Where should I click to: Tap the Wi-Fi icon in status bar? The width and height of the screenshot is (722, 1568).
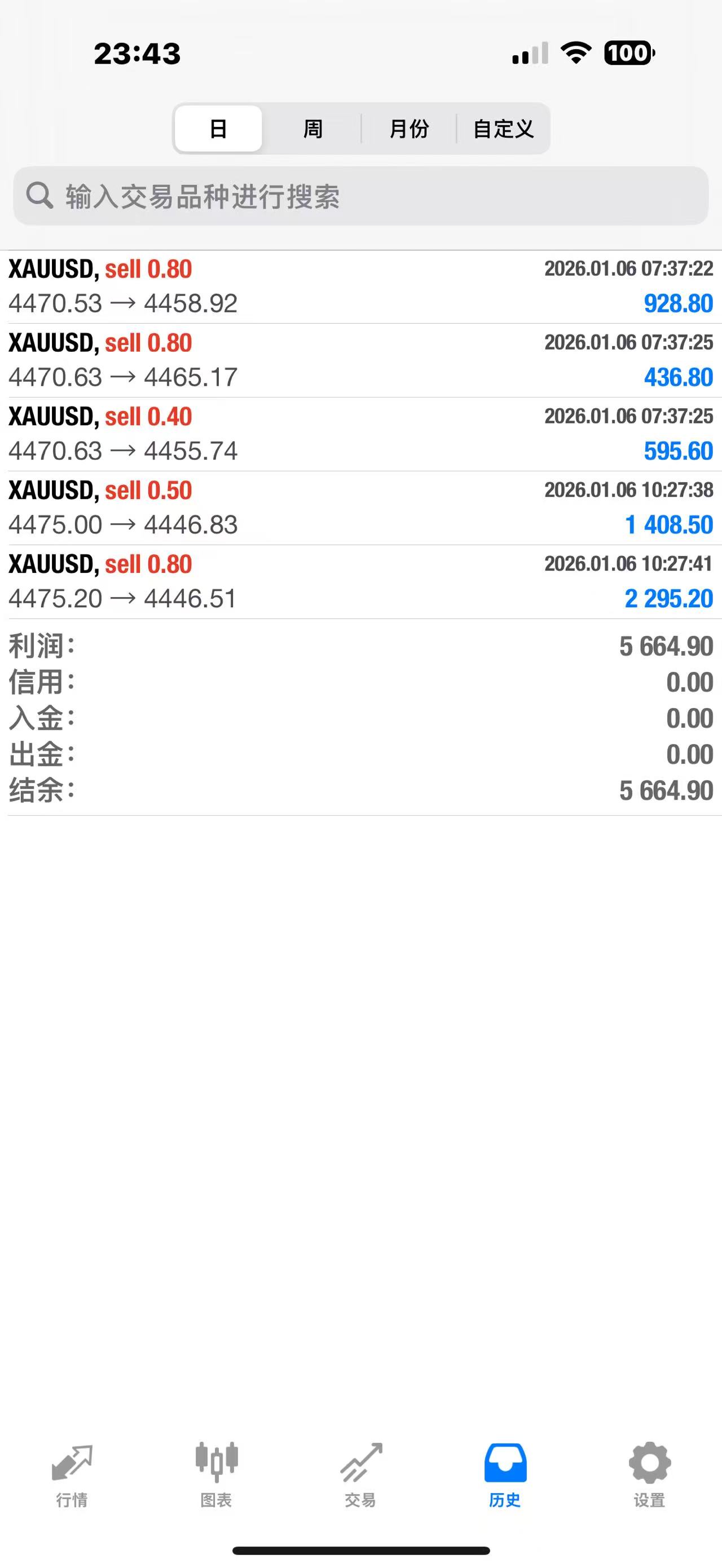pos(575,54)
